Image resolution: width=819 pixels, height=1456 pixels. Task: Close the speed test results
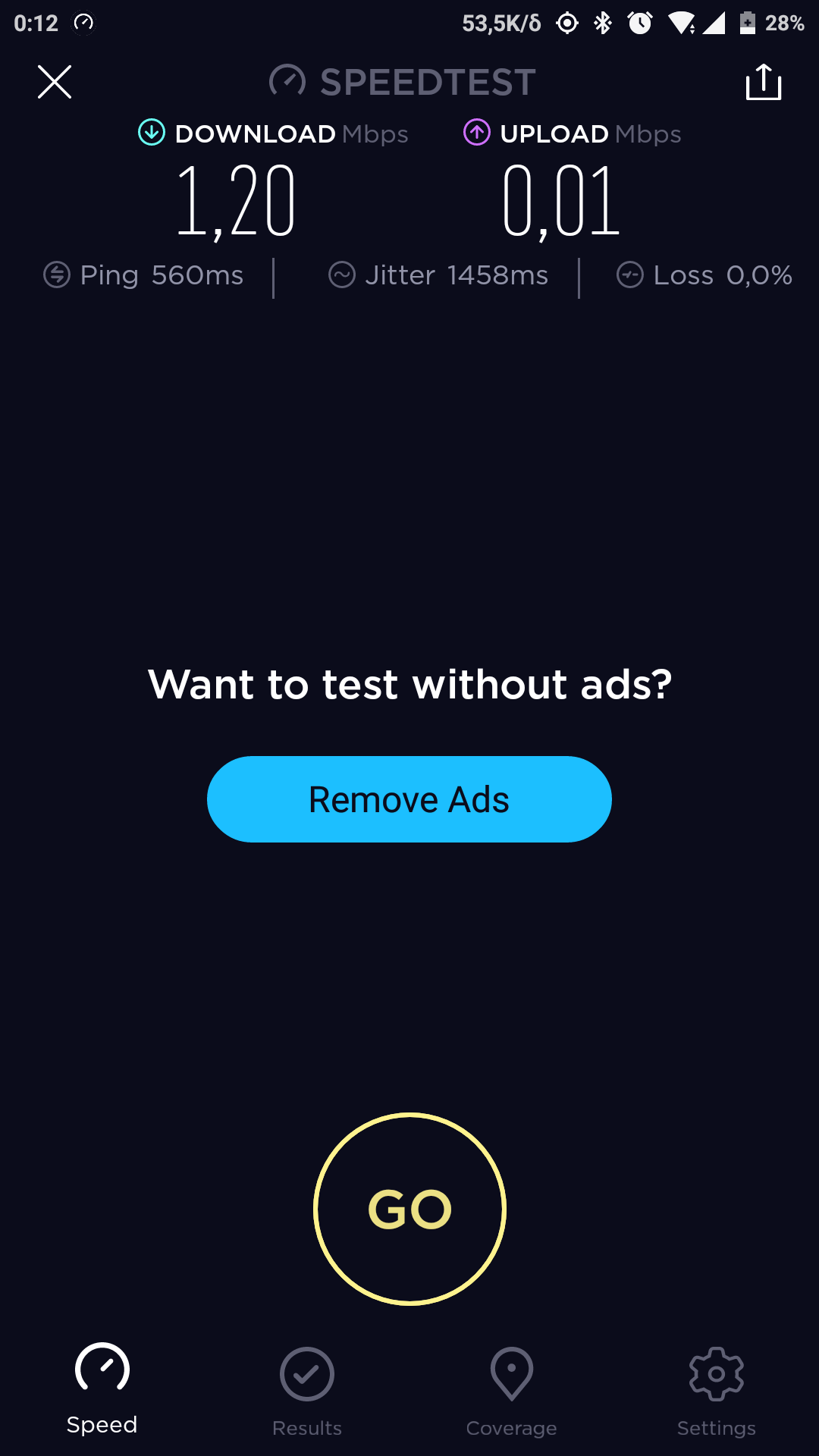pyautogui.click(x=55, y=82)
